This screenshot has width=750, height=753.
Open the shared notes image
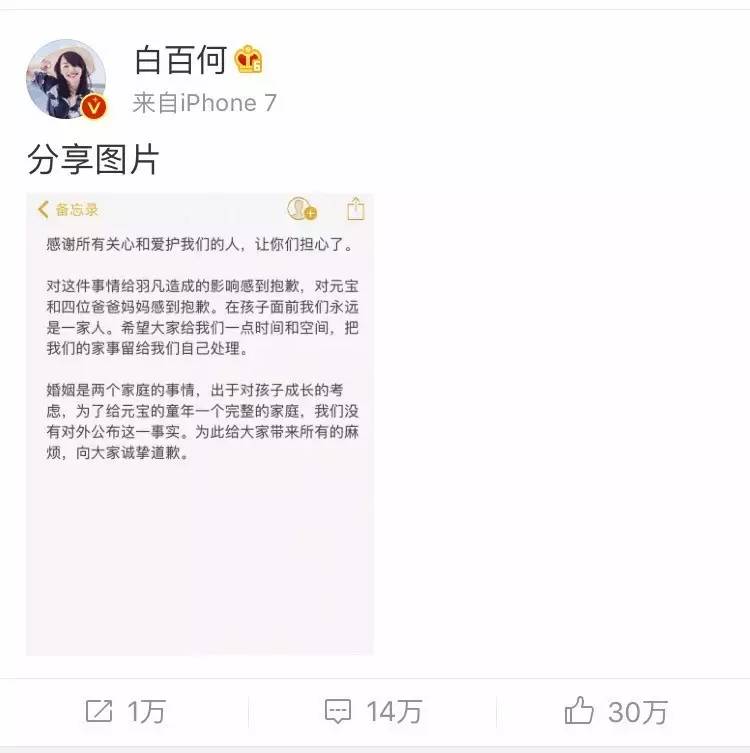click(x=199, y=423)
